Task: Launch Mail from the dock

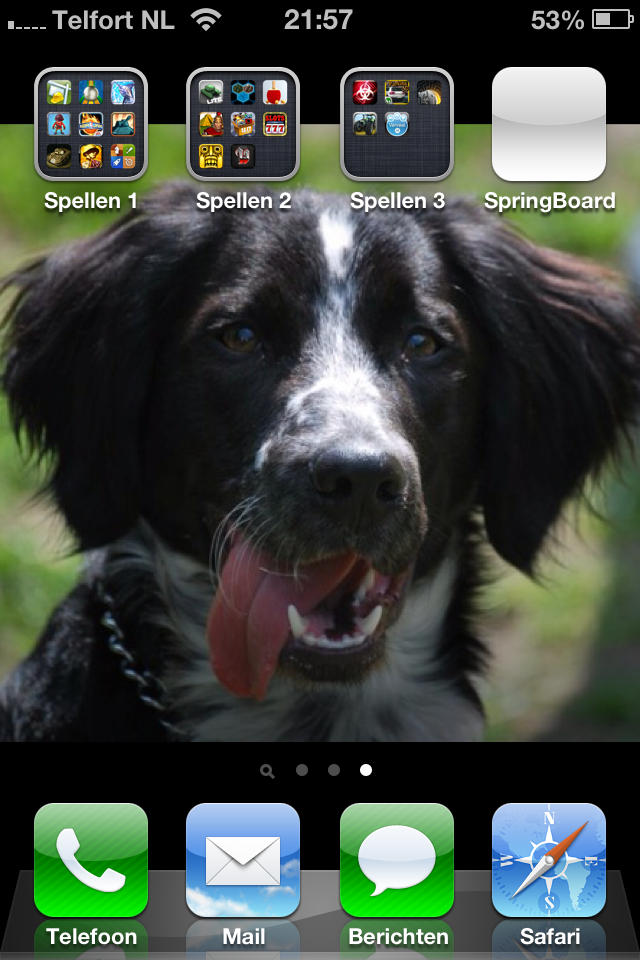Action: [243, 860]
